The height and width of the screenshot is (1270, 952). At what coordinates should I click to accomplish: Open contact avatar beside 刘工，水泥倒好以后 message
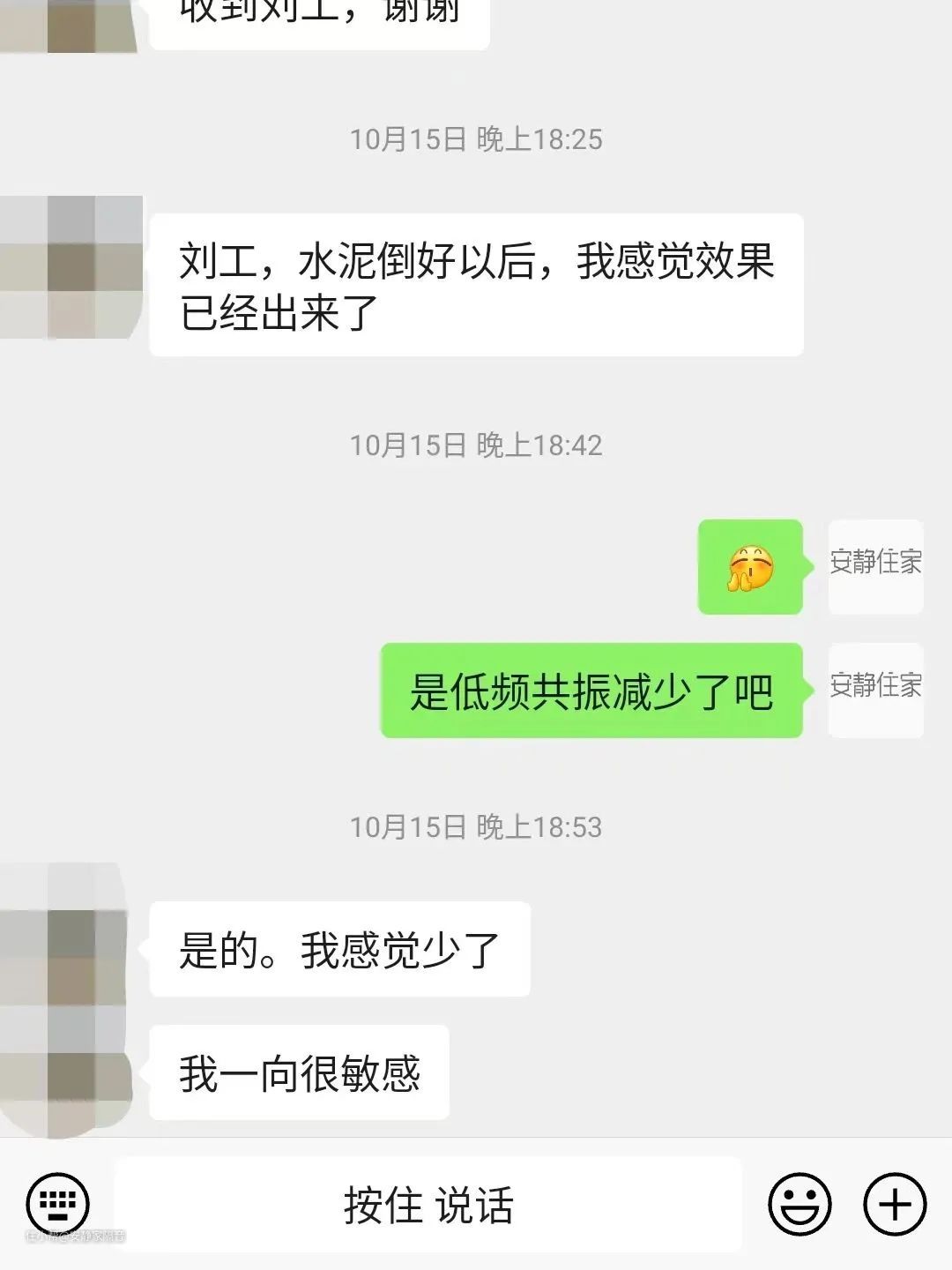coord(71,266)
